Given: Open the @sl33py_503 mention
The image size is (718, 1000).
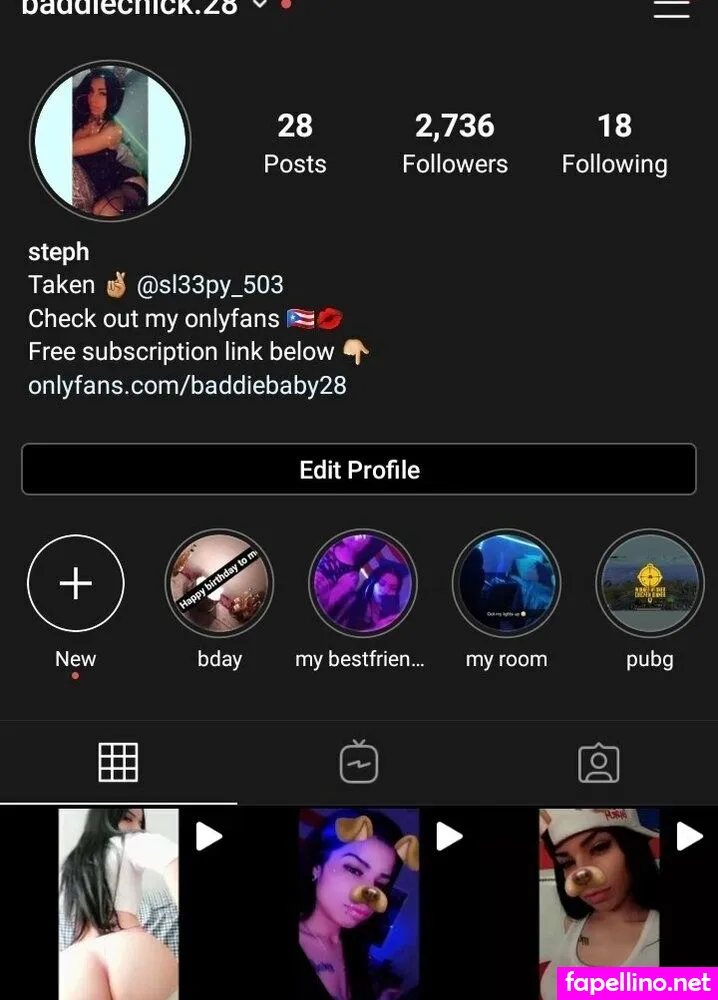Looking at the screenshot, I should [x=210, y=284].
